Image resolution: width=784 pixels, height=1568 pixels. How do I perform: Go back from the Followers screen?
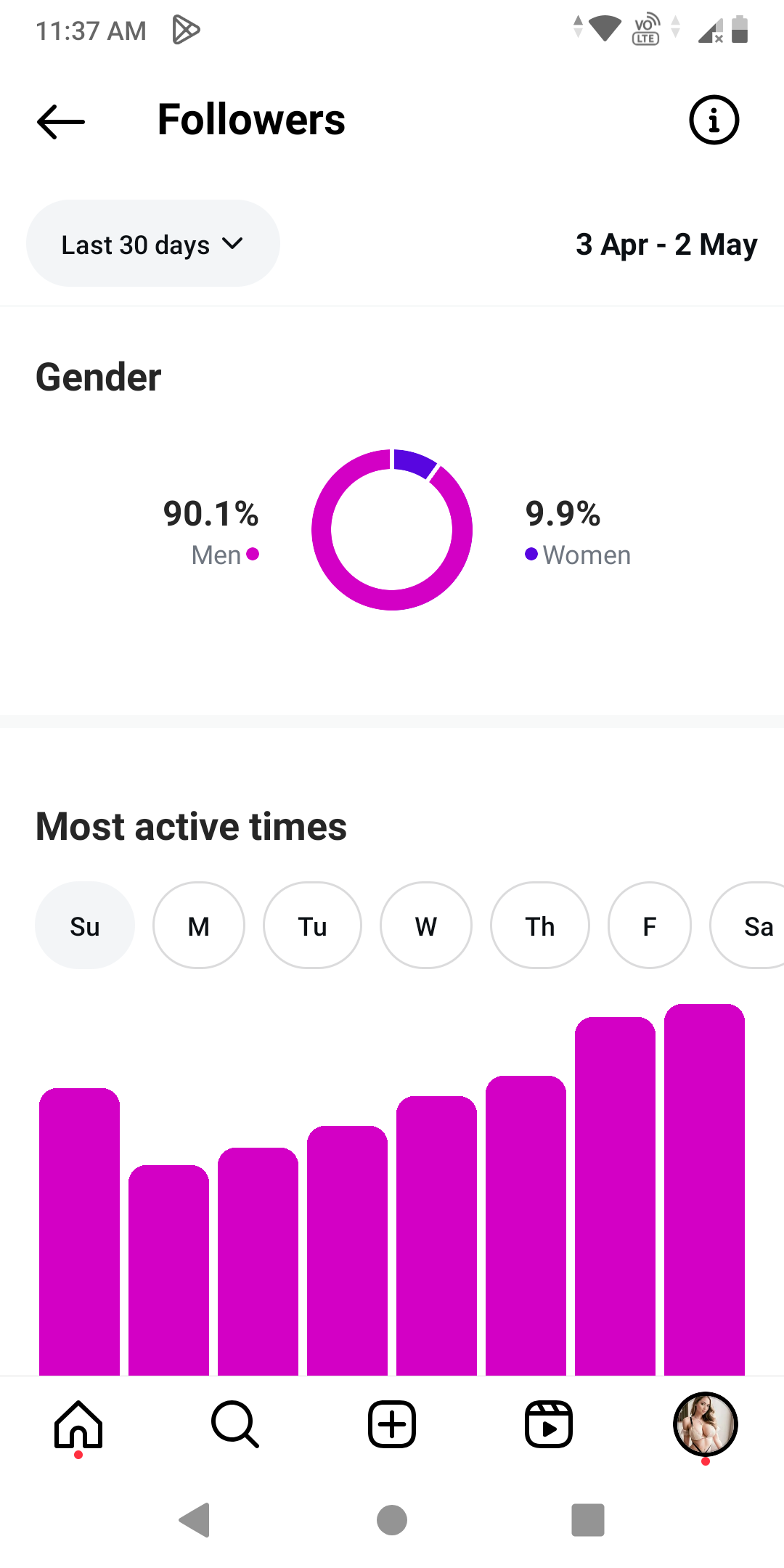tap(61, 121)
